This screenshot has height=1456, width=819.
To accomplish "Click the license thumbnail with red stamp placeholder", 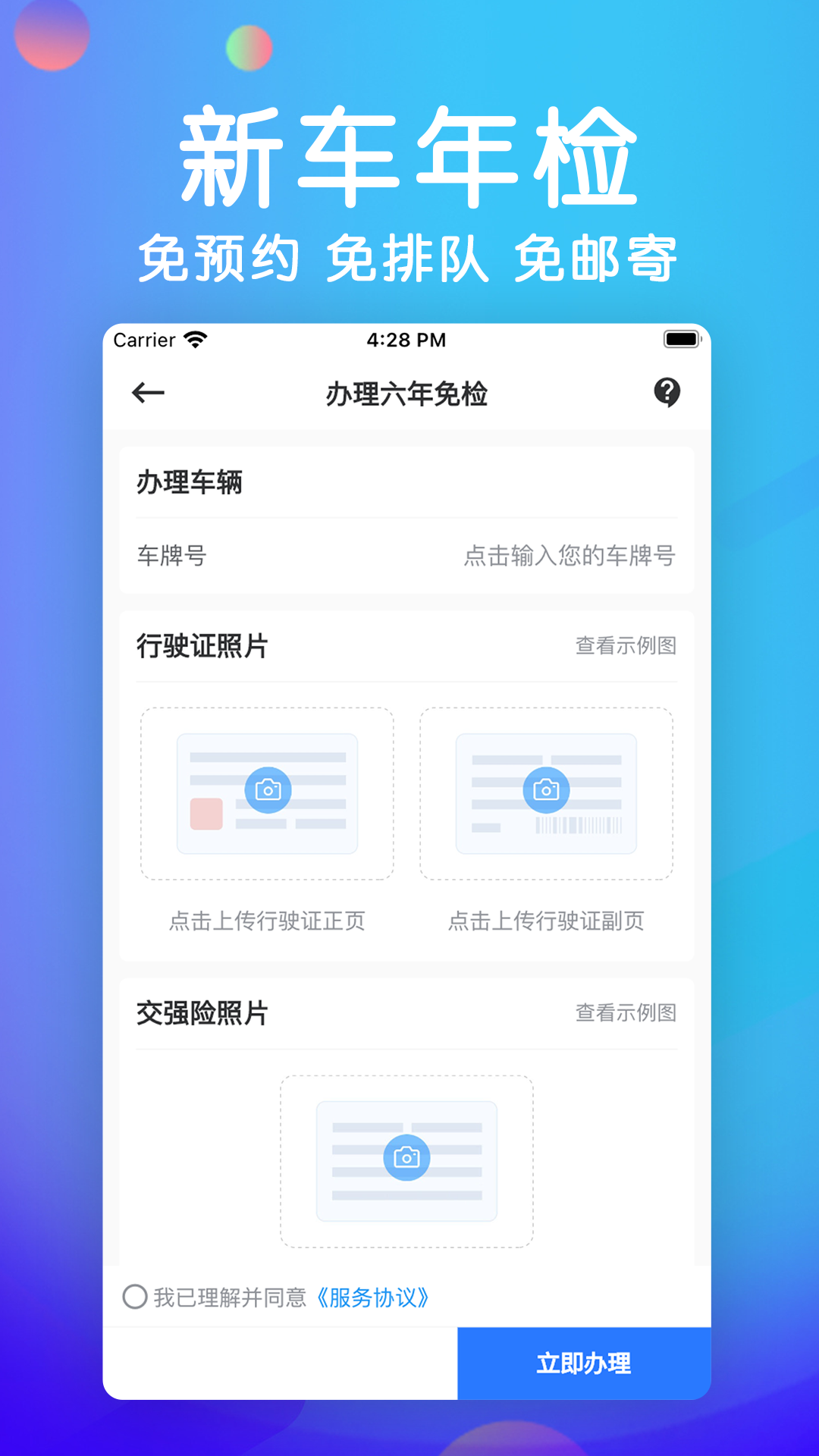I will pos(267,793).
